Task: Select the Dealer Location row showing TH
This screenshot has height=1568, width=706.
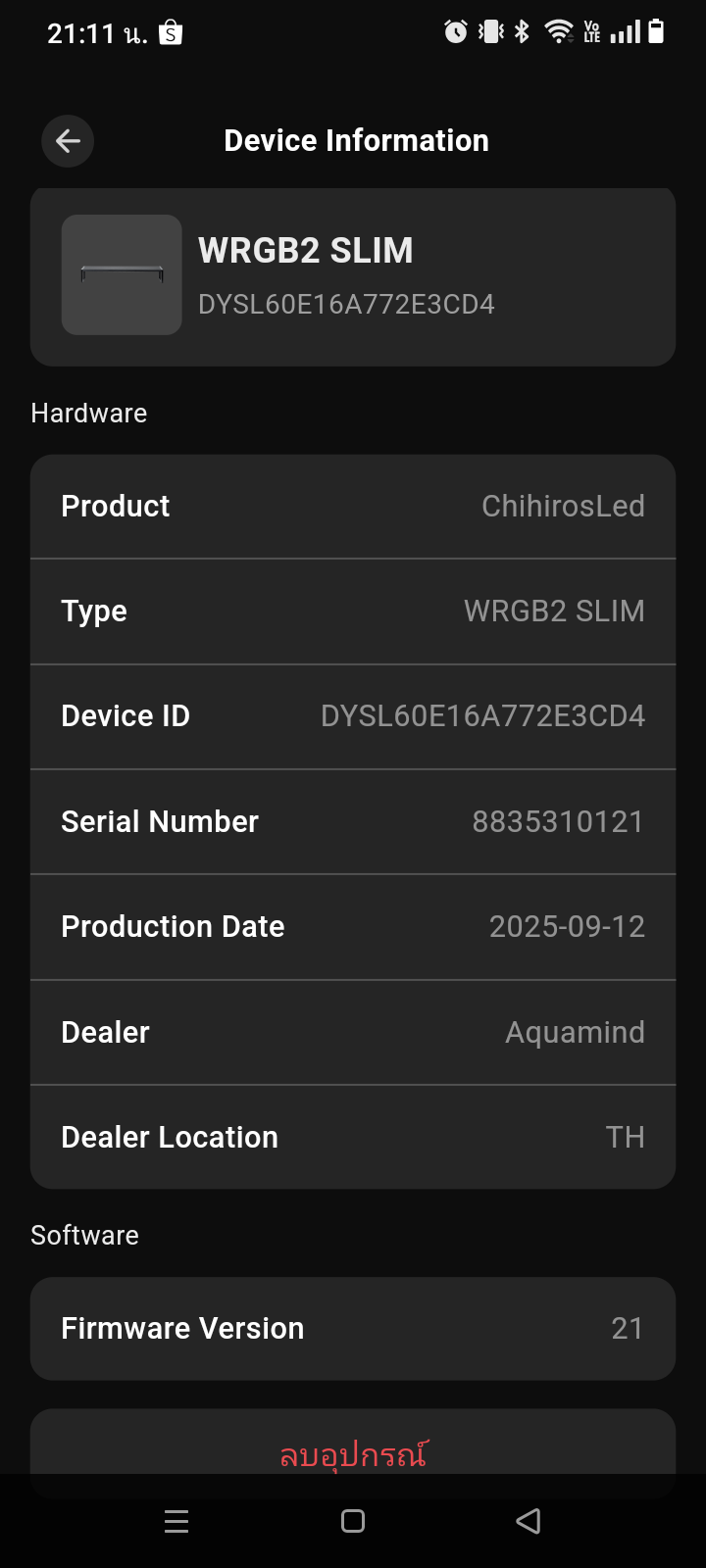Action: (x=353, y=1137)
